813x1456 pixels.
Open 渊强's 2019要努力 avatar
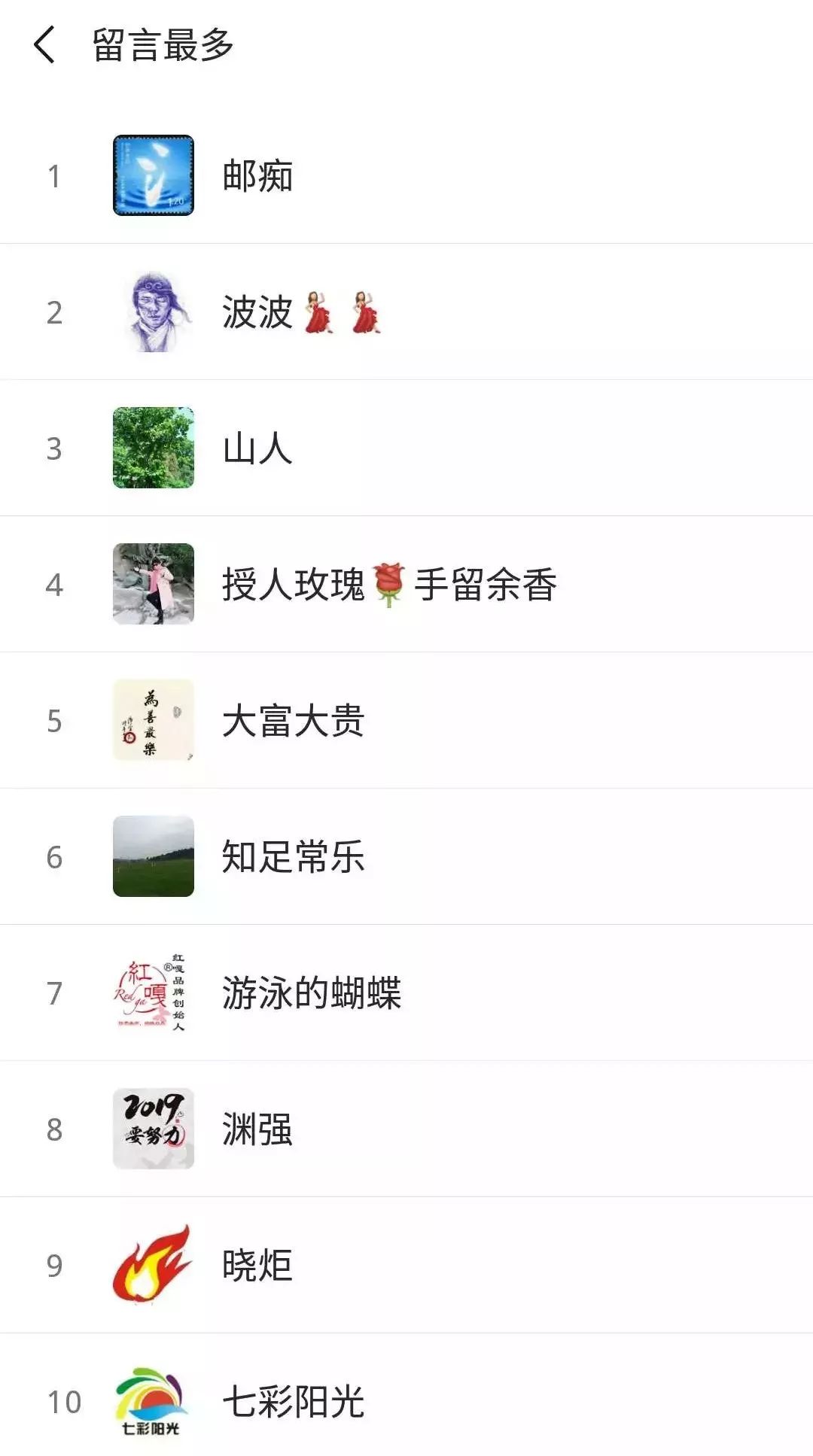[154, 1129]
